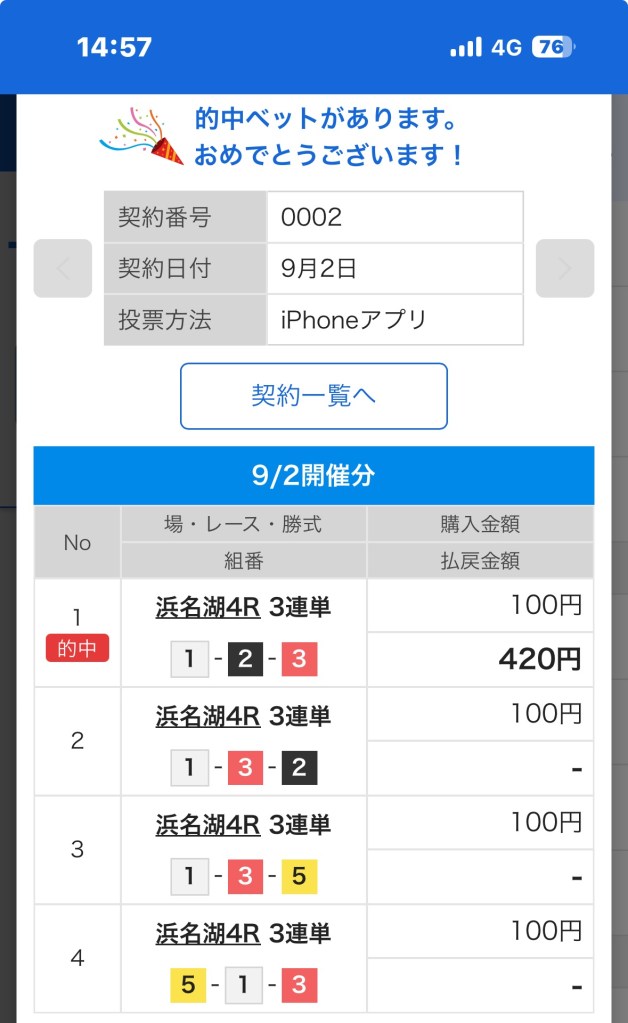The image size is (628, 1023).
Task: Open 浜名湖4R link in bet No 1
Action: pyautogui.click(x=208, y=607)
